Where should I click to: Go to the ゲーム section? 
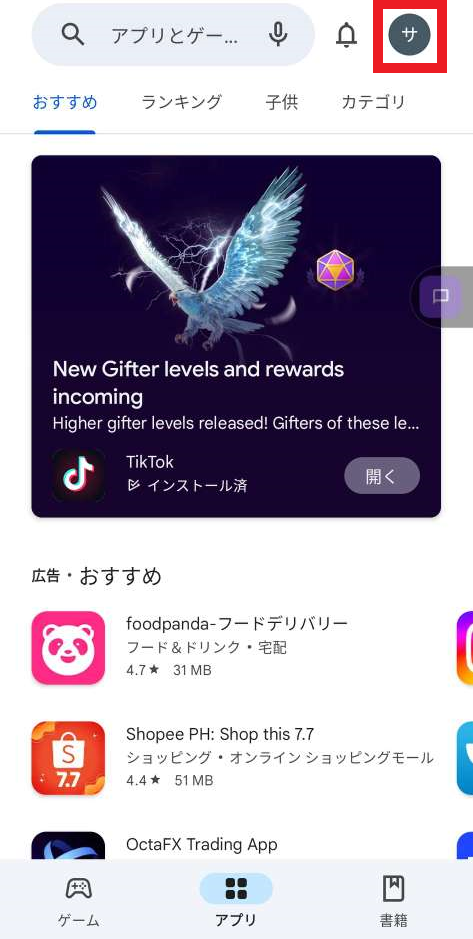(79, 901)
